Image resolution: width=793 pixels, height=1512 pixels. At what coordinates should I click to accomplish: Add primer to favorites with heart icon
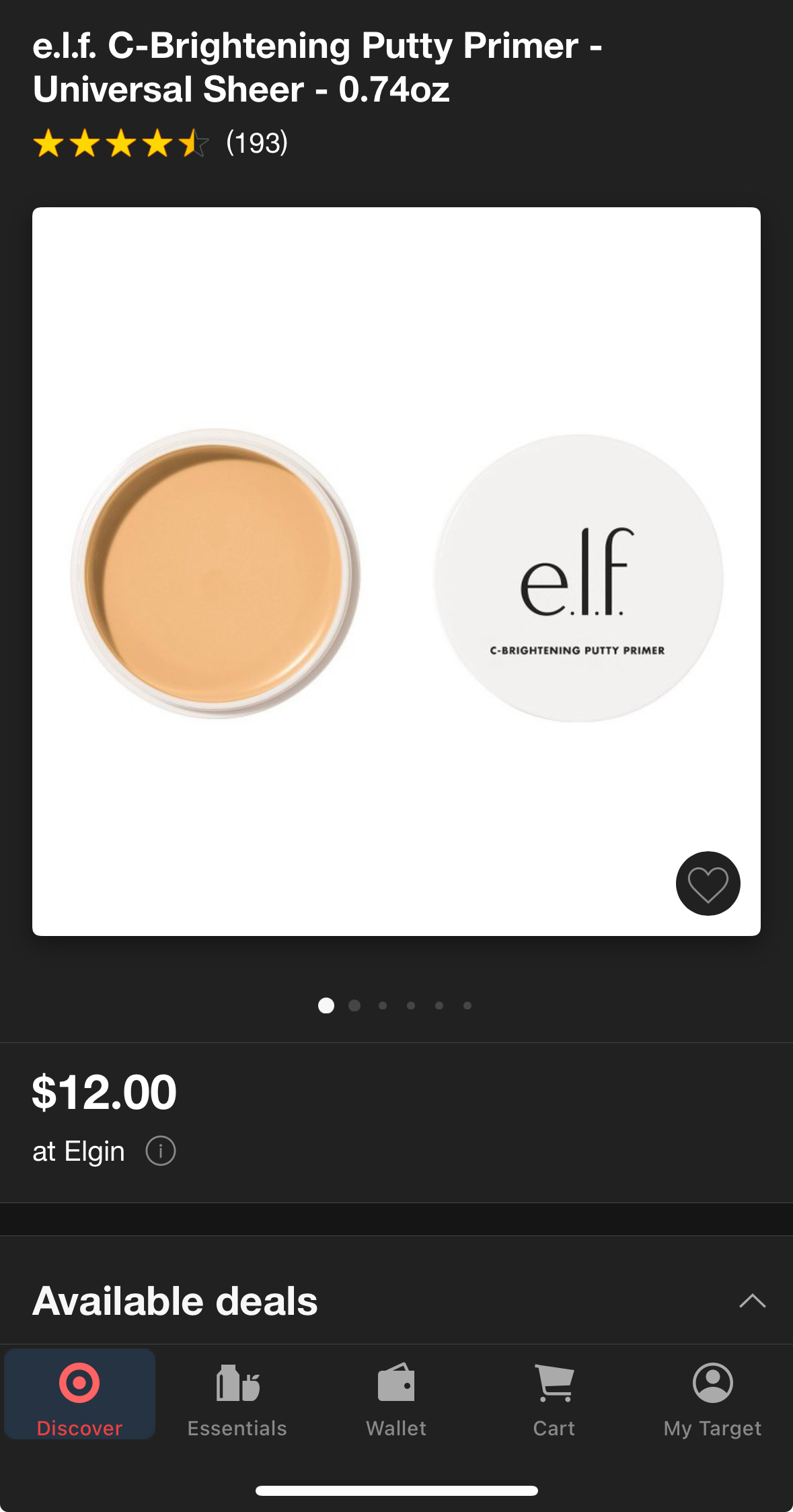pyautogui.click(x=708, y=884)
